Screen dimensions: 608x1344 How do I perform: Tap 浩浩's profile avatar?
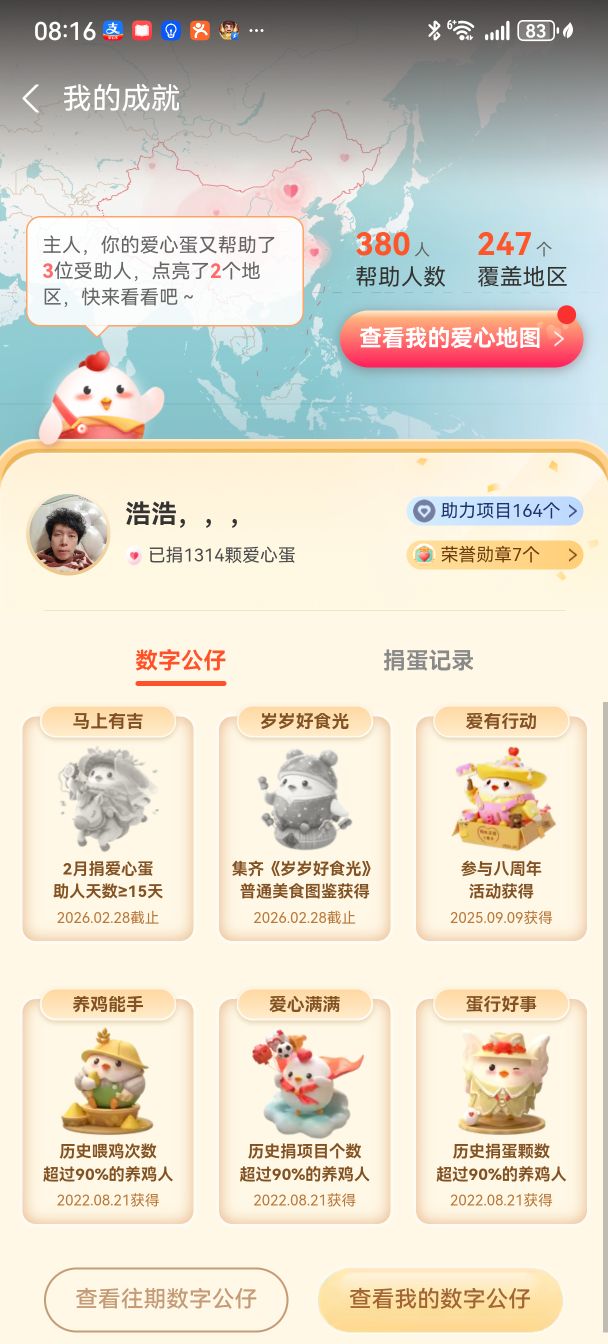(x=68, y=533)
